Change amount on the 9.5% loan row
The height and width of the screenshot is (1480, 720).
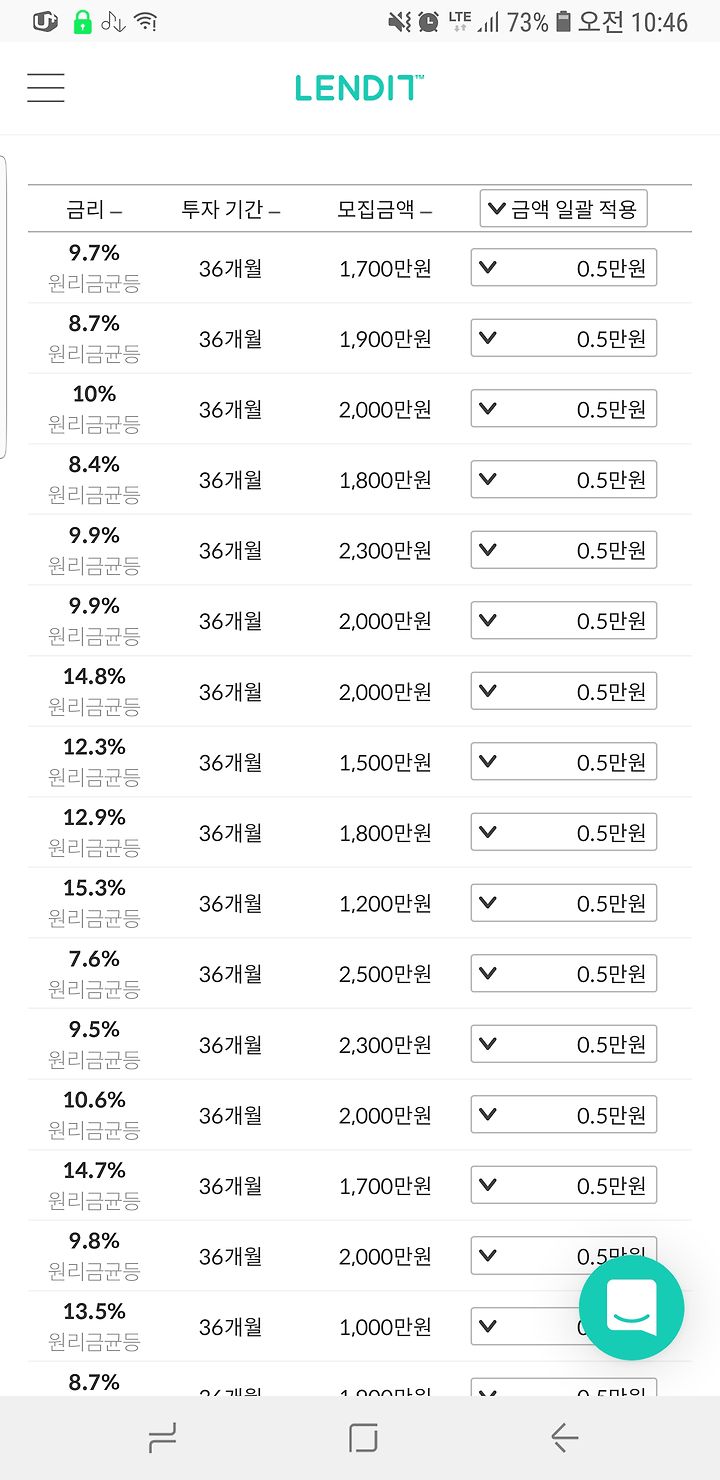(563, 1044)
